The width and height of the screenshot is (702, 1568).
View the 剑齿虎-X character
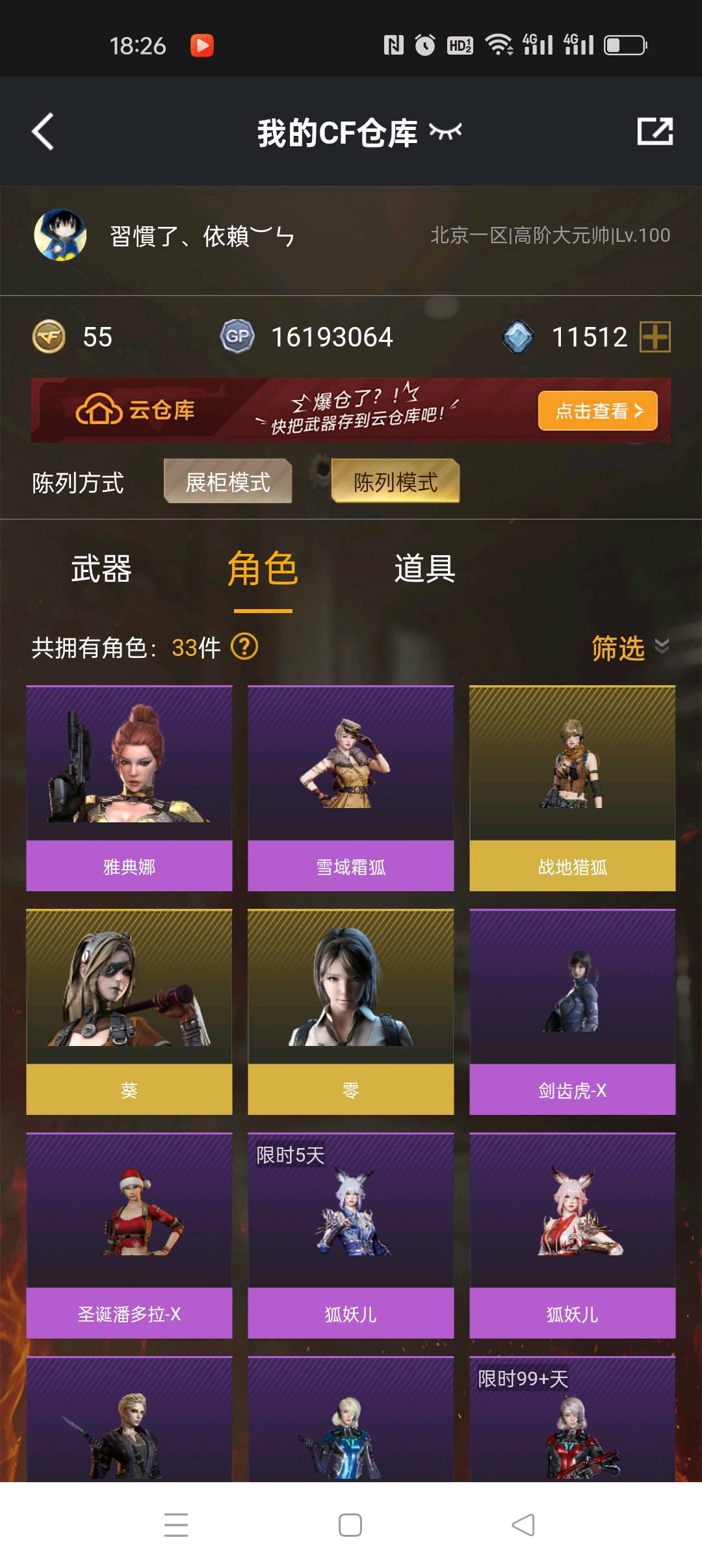[x=573, y=1012]
